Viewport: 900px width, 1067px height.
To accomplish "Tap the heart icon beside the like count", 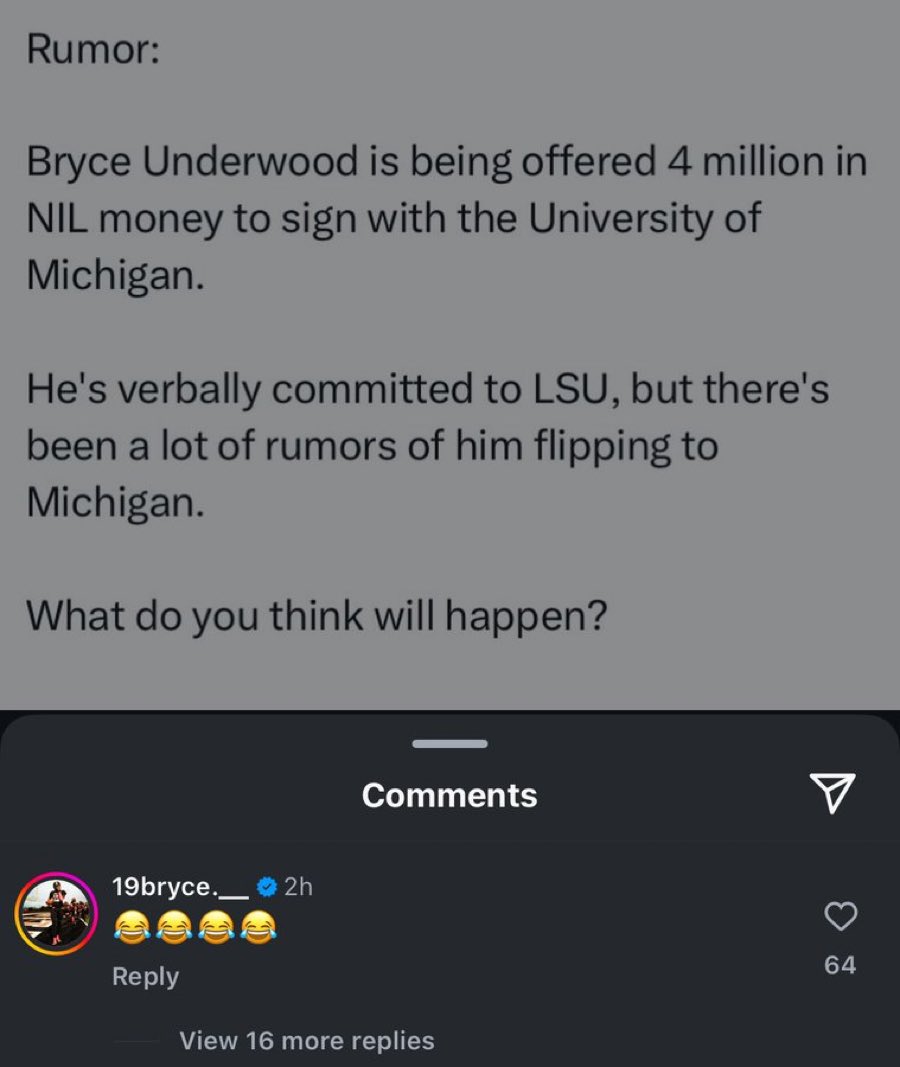I will (841, 917).
